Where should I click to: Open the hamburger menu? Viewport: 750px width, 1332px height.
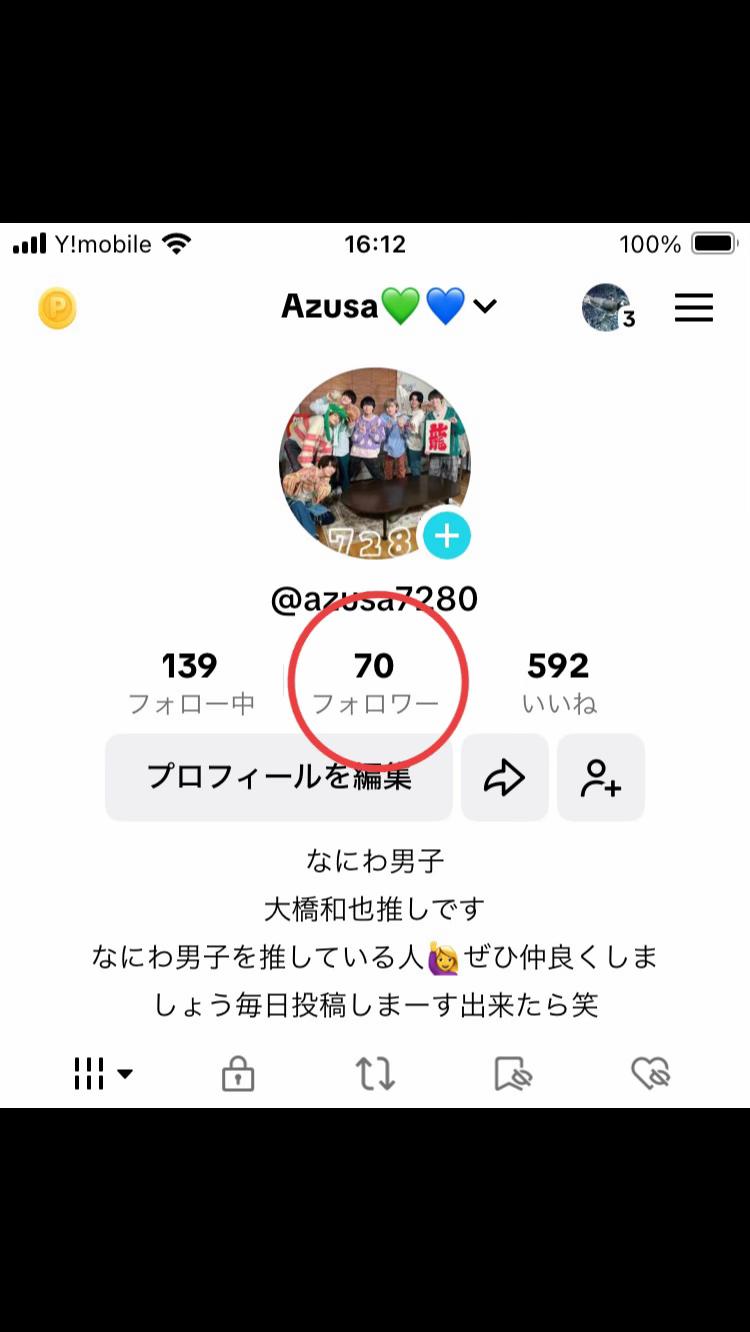point(694,307)
